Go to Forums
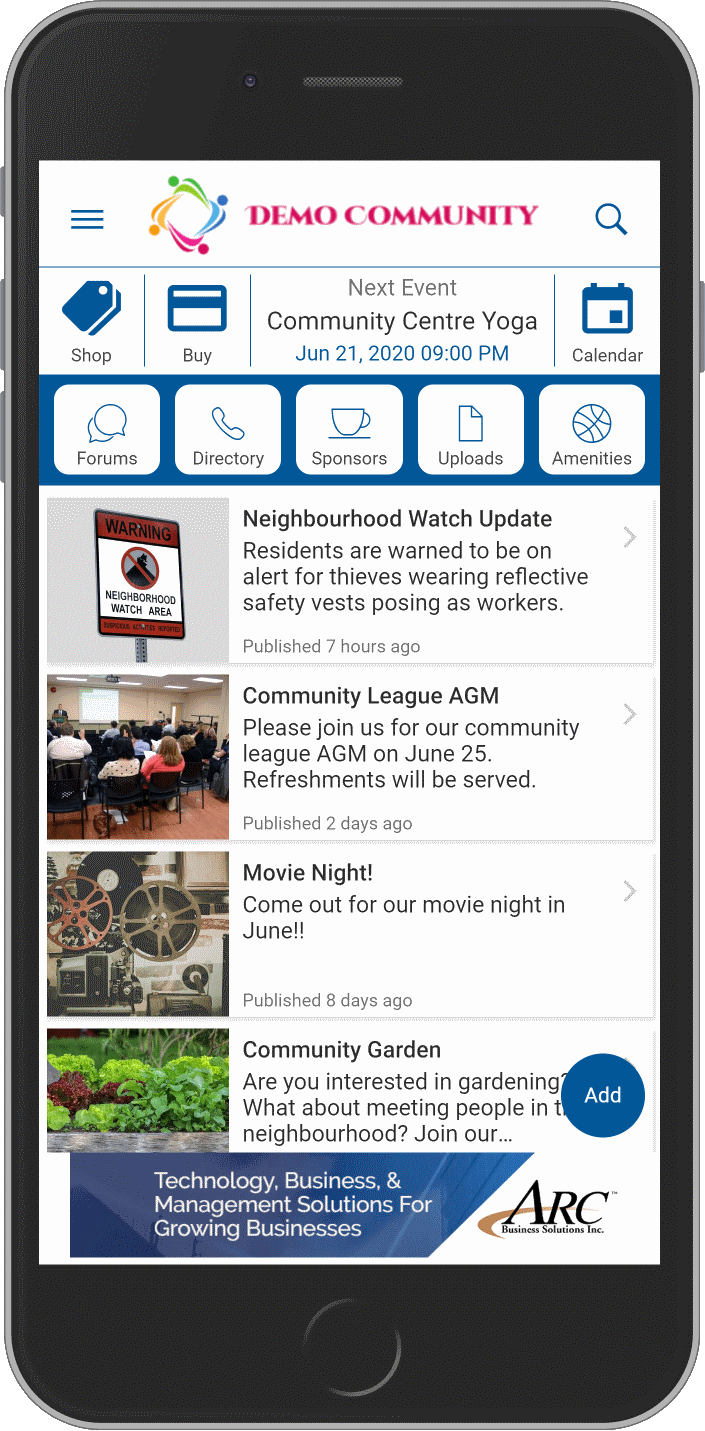Viewport: 705px width, 1431px height. (x=107, y=430)
